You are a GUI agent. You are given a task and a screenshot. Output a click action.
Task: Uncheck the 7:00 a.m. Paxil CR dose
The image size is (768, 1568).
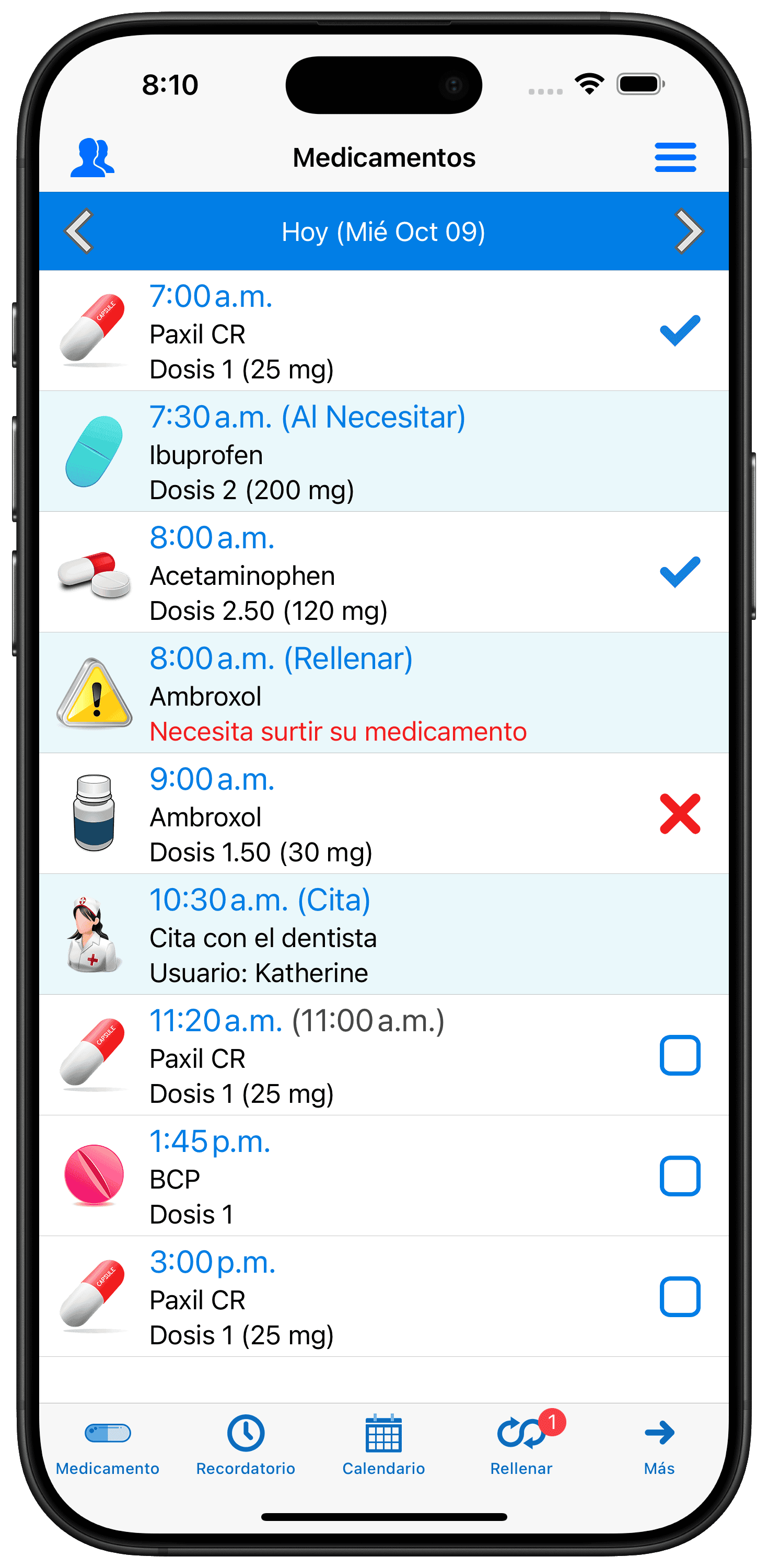coord(680,331)
